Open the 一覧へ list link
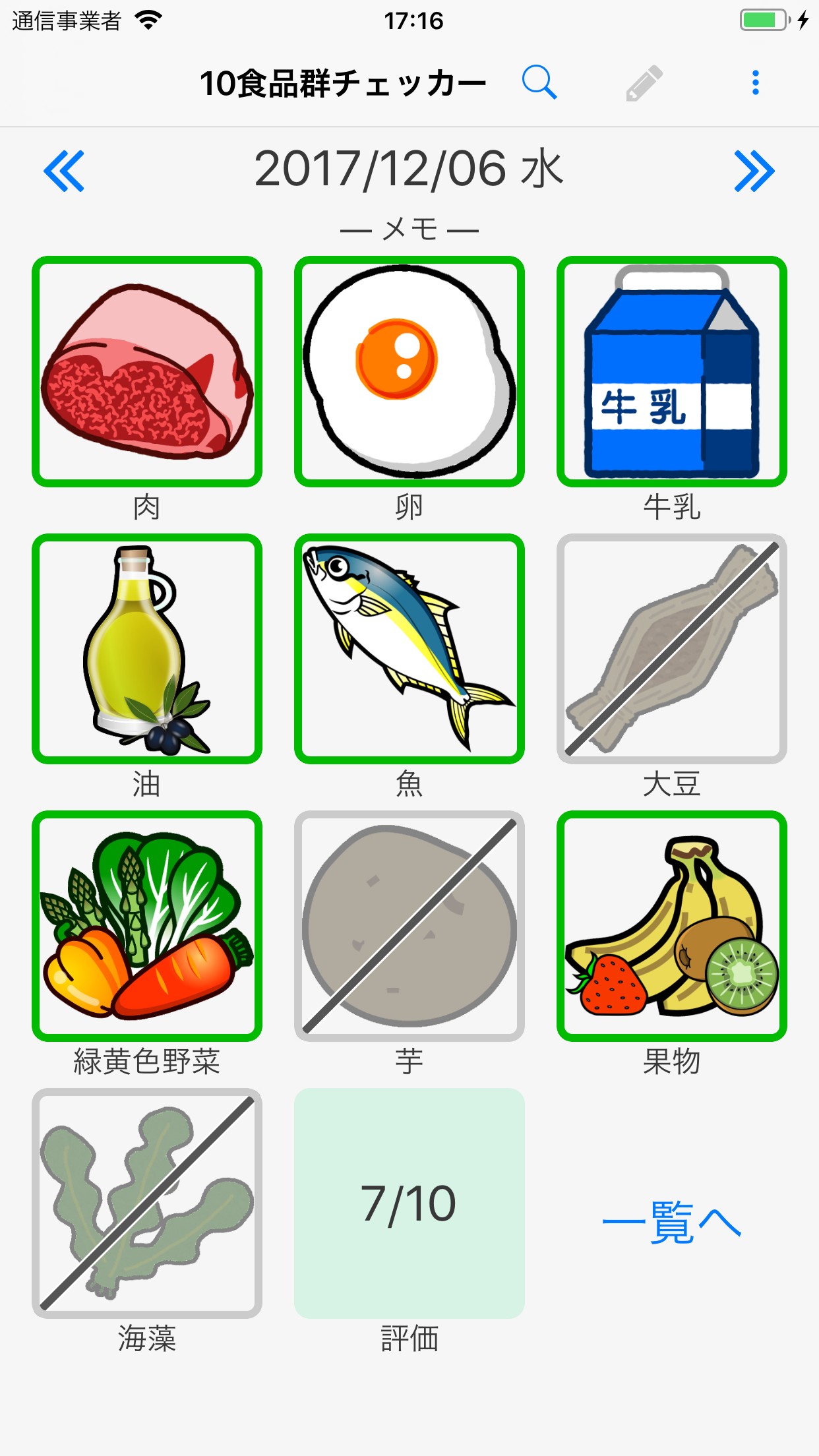Viewport: 819px width, 1456px height. 671,1221
